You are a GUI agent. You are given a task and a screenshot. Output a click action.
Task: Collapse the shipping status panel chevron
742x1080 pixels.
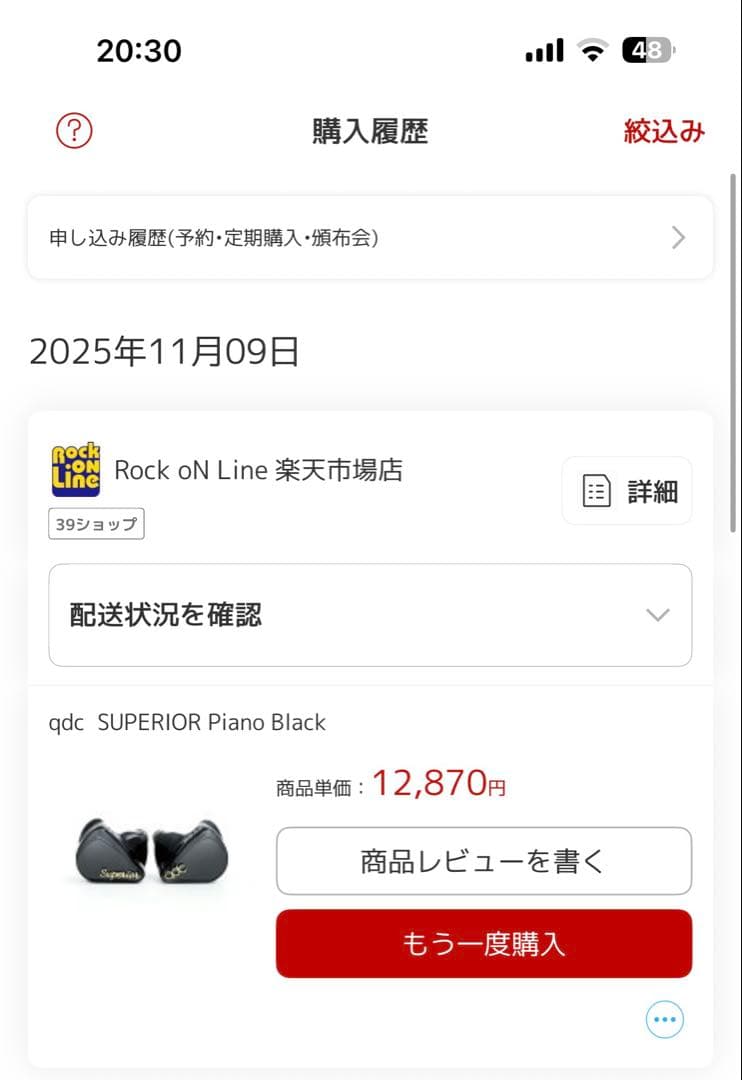pyautogui.click(x=657, y=614)
